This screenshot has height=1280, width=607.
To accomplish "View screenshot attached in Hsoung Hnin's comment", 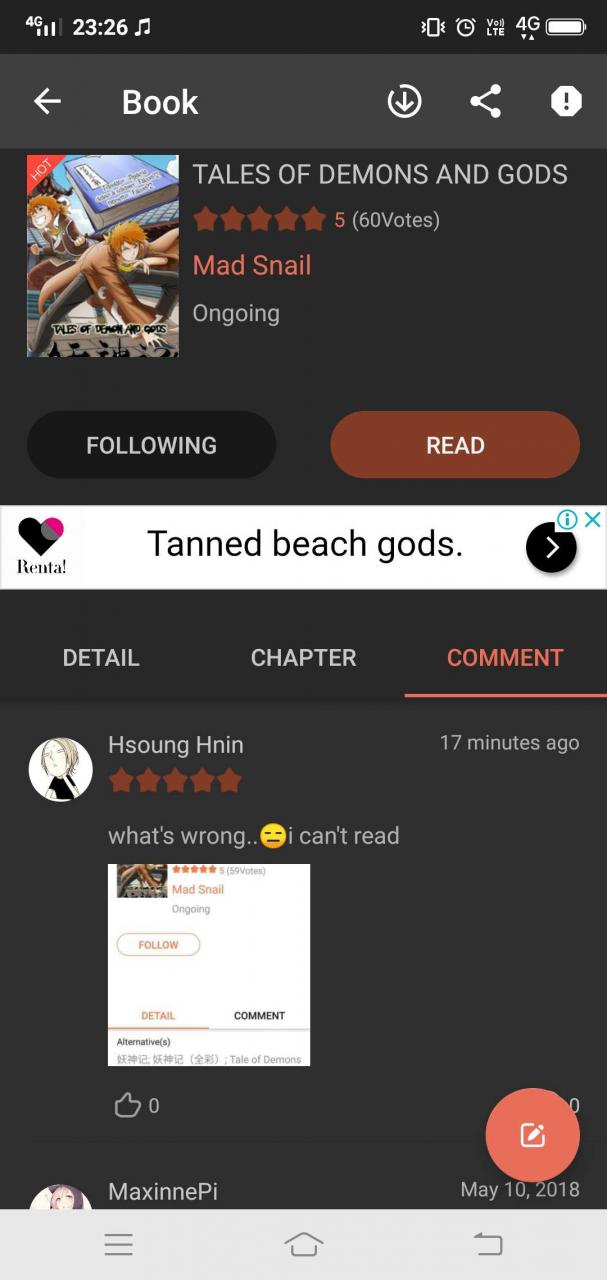I will point(209,964).
